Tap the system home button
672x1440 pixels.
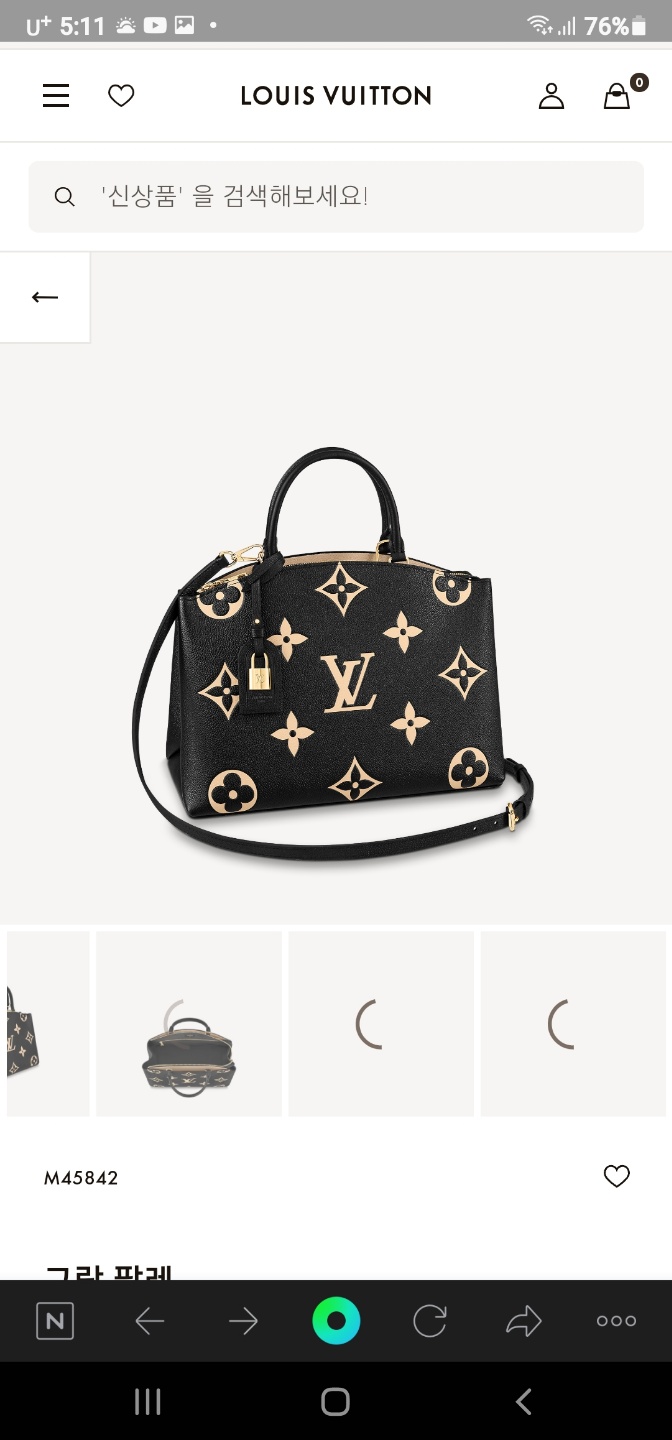pos(336,1402)
